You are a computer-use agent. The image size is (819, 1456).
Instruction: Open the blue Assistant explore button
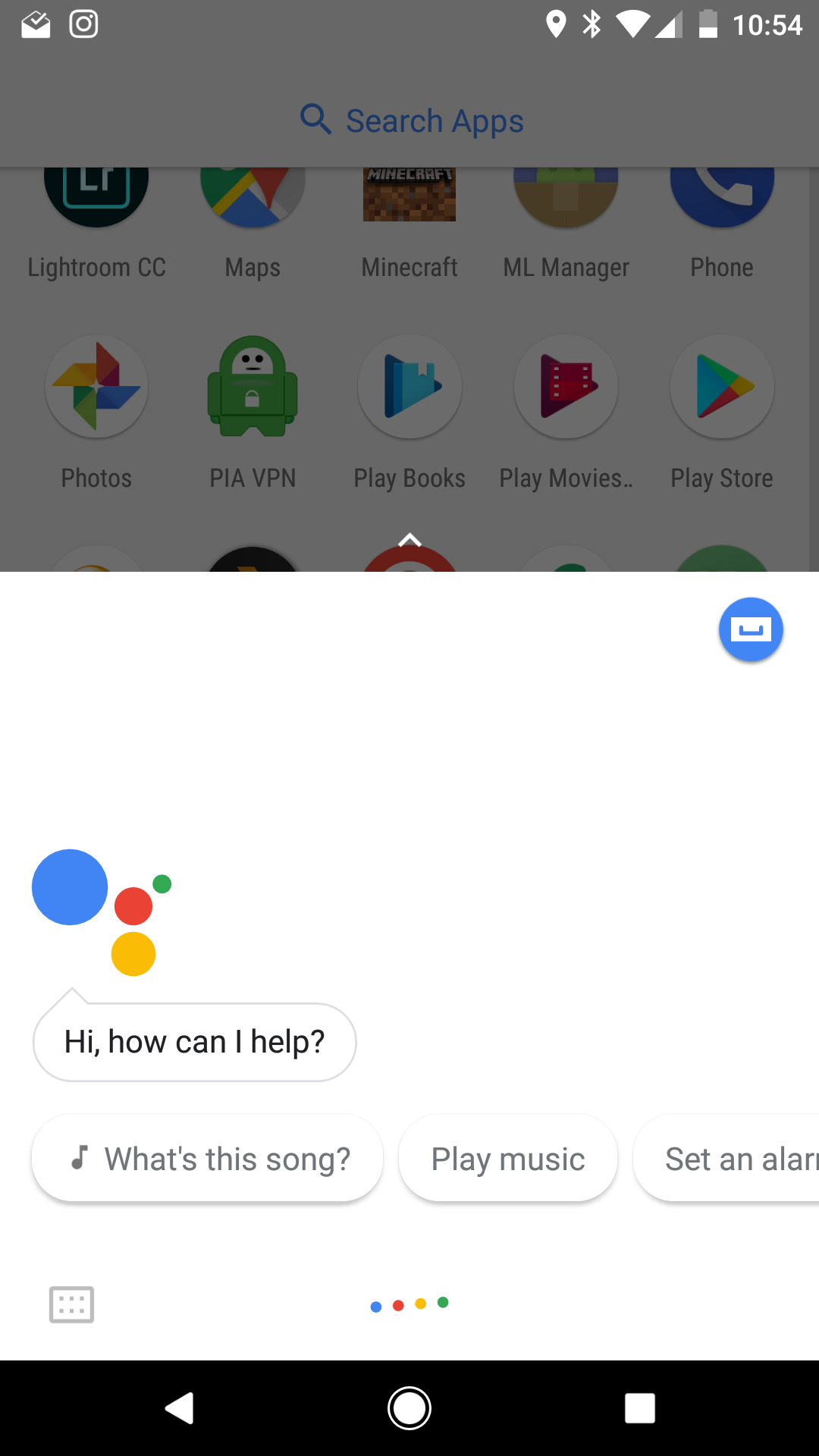[x=751, y=629]
